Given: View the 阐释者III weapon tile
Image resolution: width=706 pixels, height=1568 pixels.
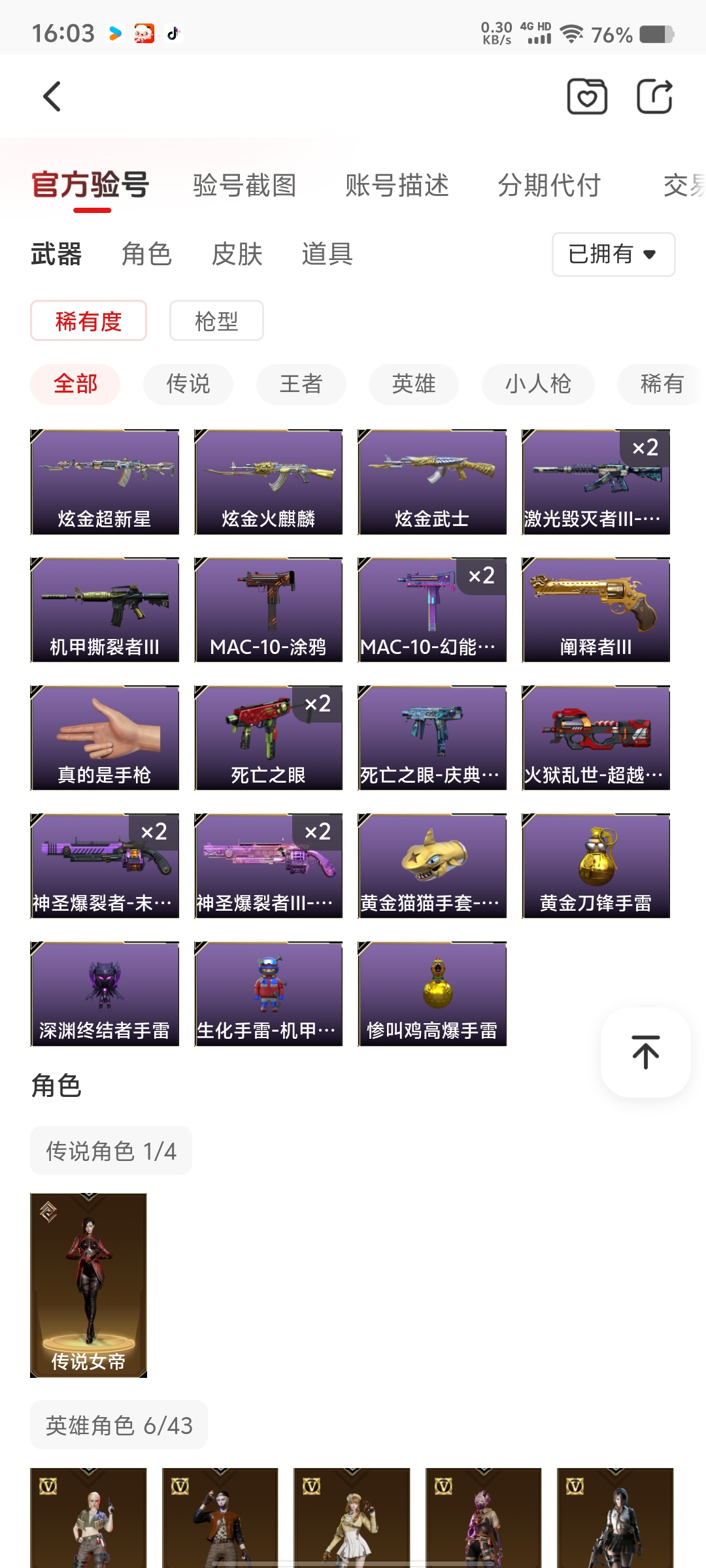Looking at the screenshot, I should click(x=596, y=610).
